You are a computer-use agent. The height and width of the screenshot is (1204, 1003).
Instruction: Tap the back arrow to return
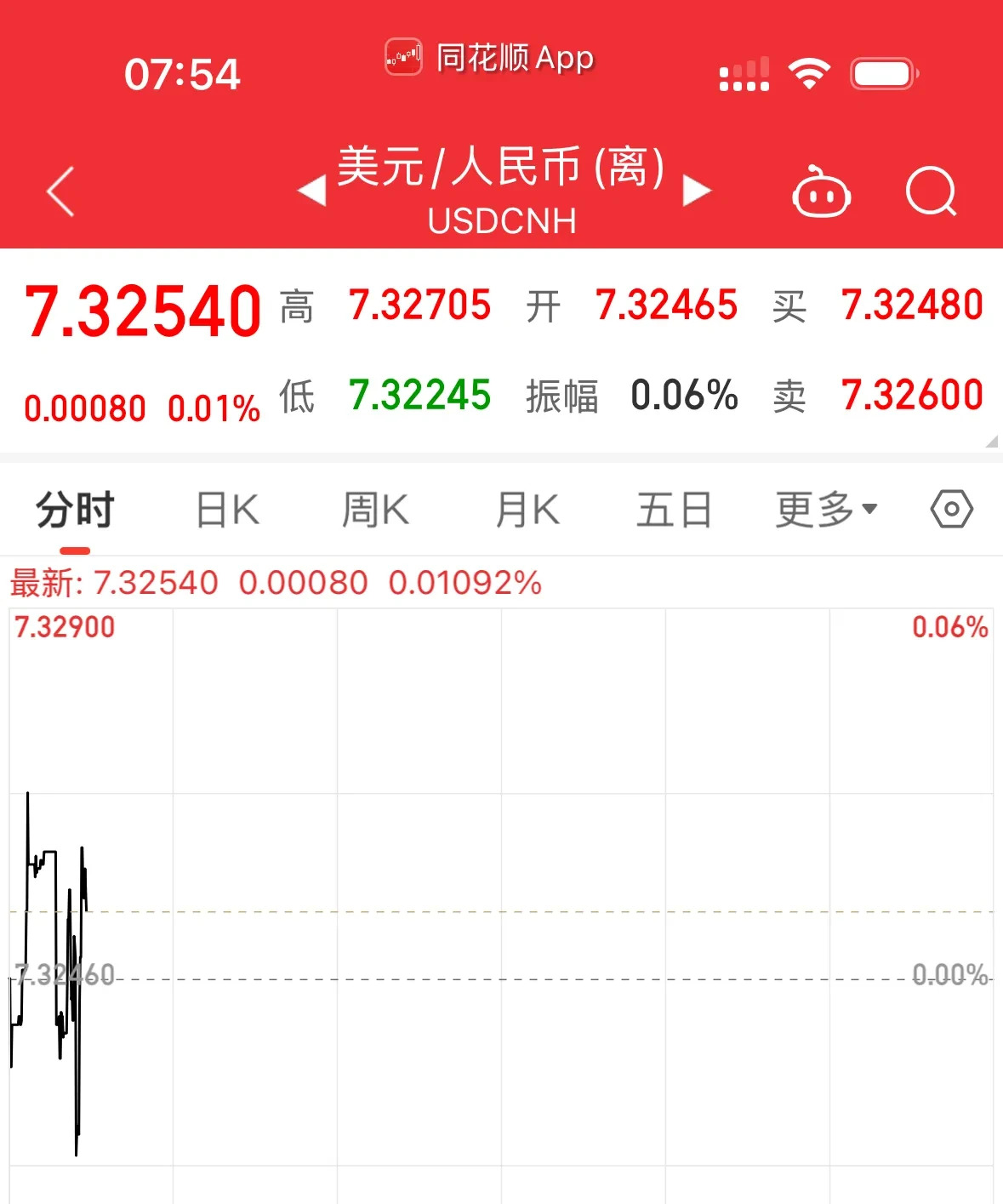pyautogui.click(x=60, y=193)
